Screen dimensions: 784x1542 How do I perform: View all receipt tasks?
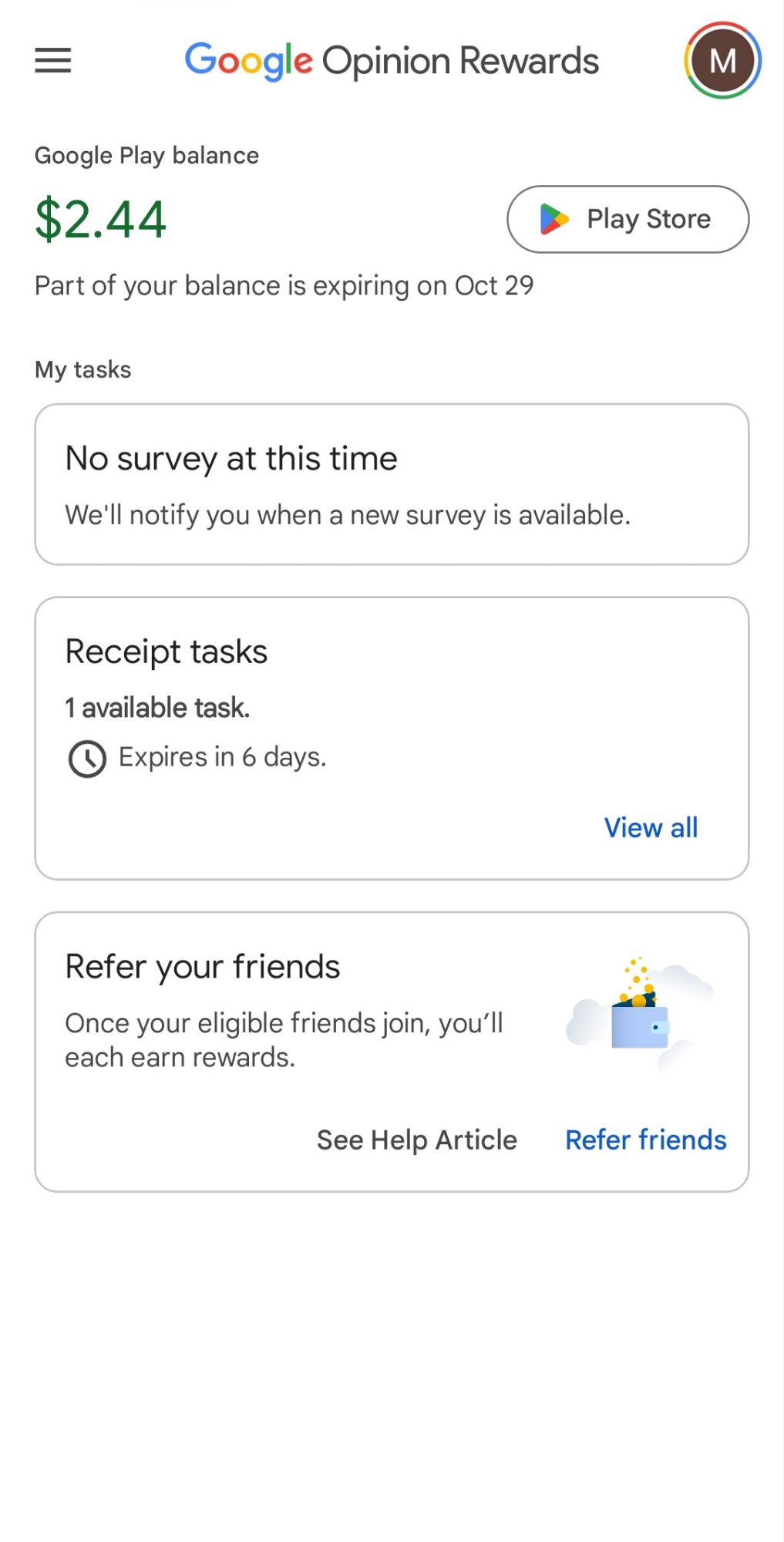point(651,827)
